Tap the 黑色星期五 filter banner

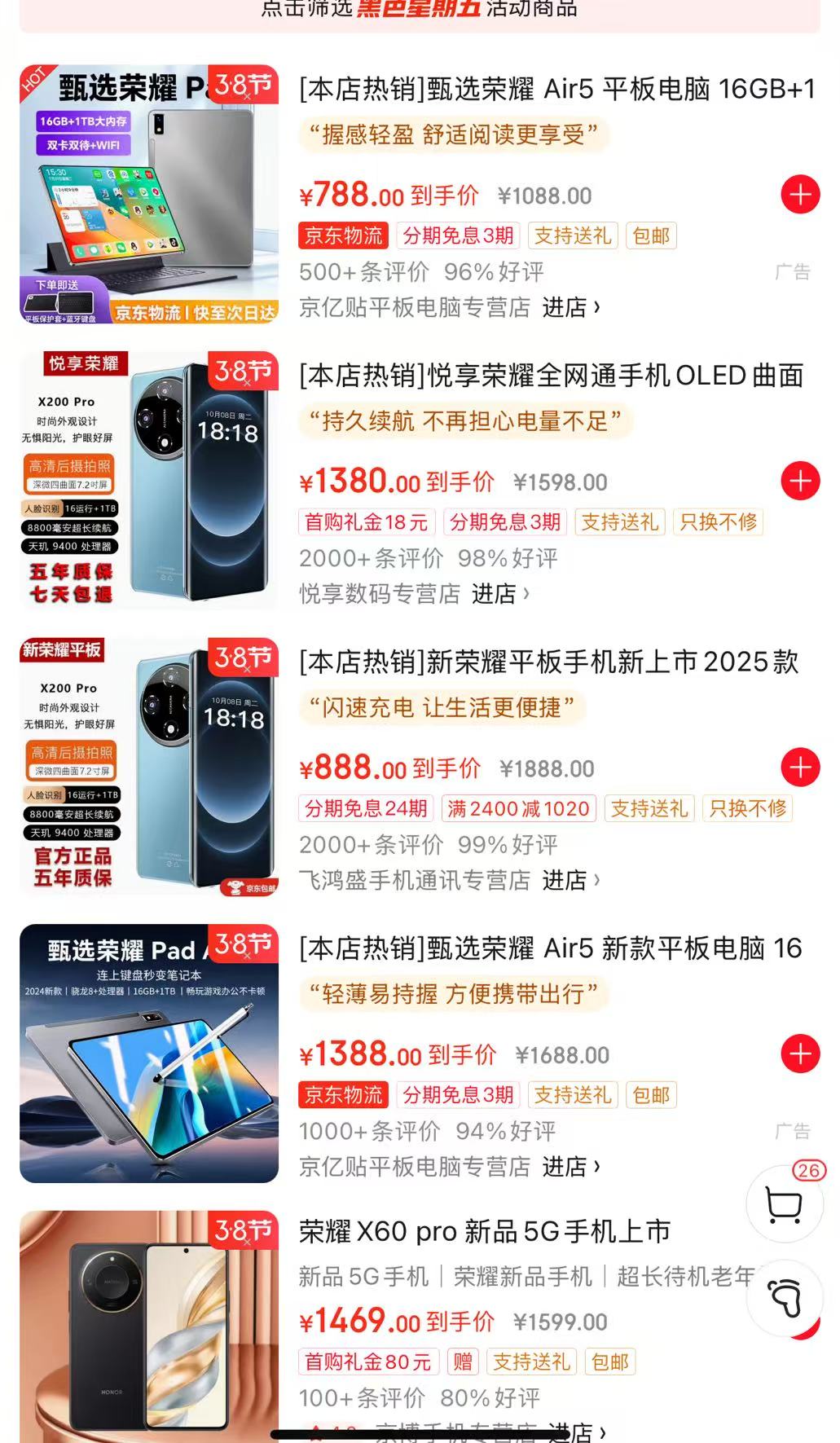tap(420, 11)
